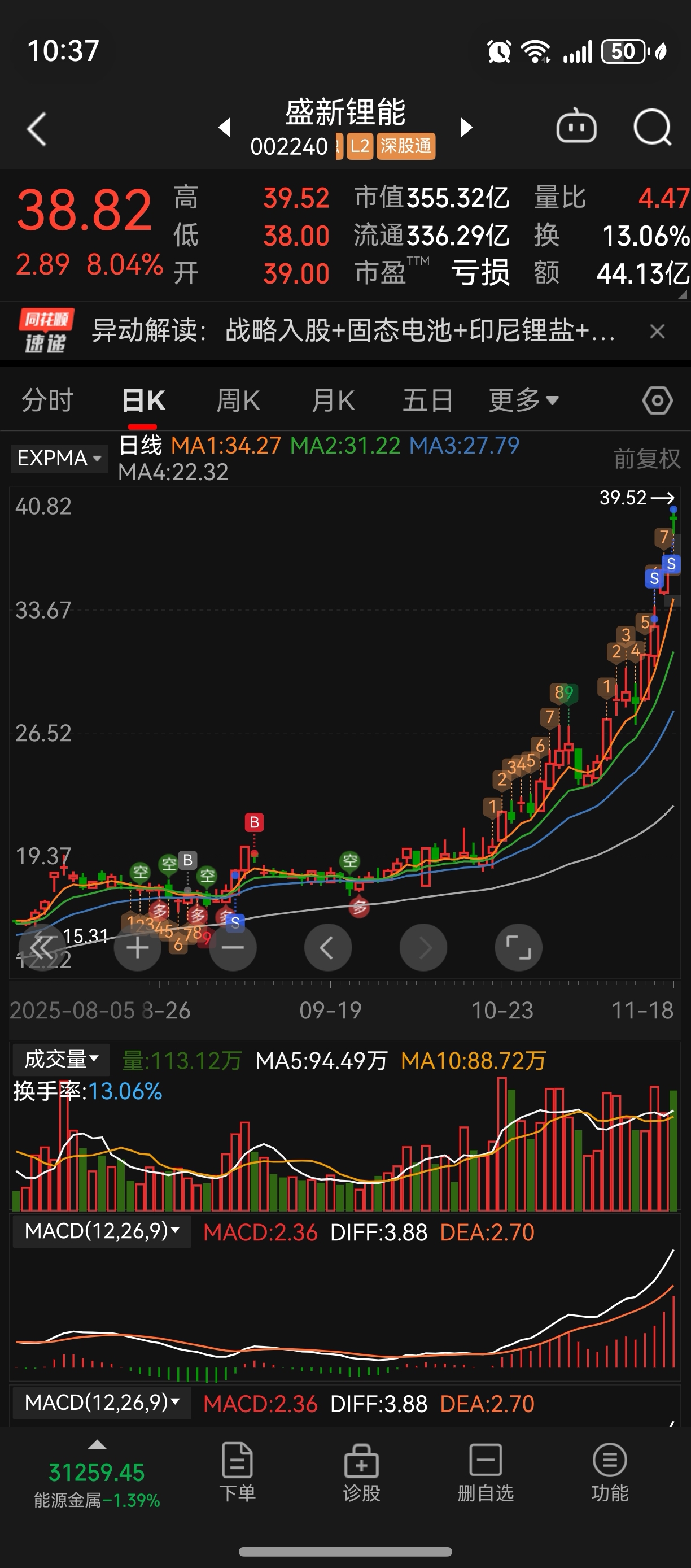Switch to the next stock using the right arrow
The height and width of the screenshot is (1568, 691).
click(466, 127)
